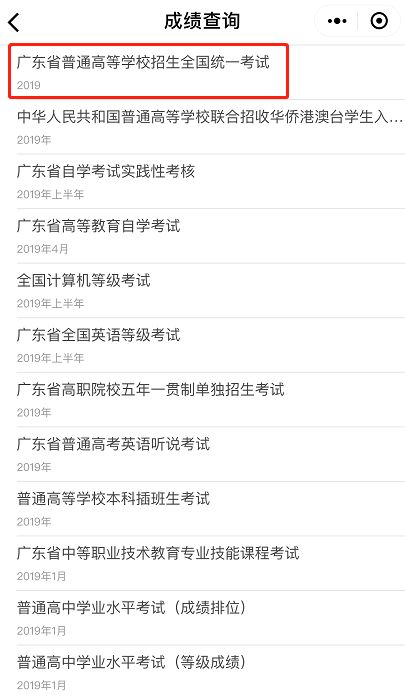
Task: Open 普通高中学业水平考试（等级成绩）
Action: point(202,671)
